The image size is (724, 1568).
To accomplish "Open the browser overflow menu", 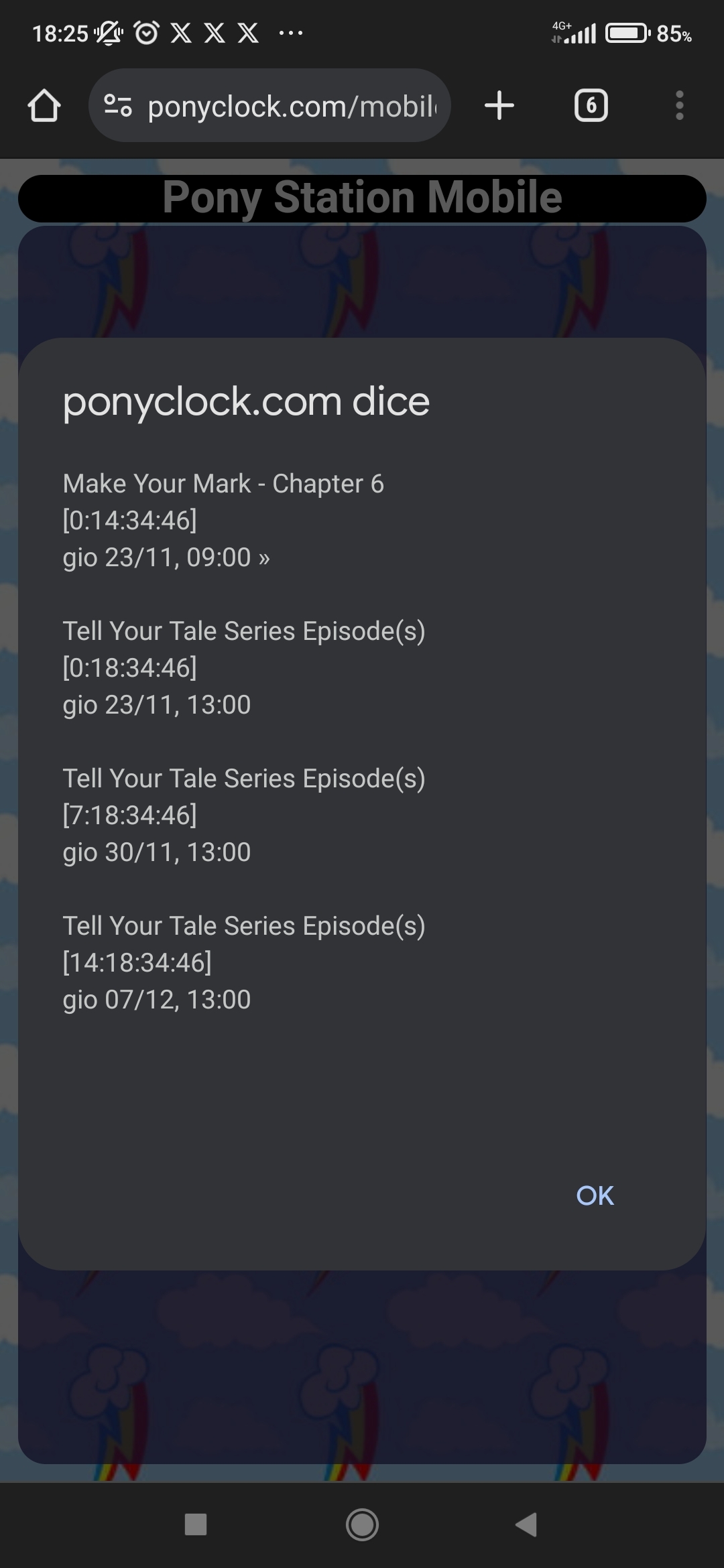I will click(679, 106).
